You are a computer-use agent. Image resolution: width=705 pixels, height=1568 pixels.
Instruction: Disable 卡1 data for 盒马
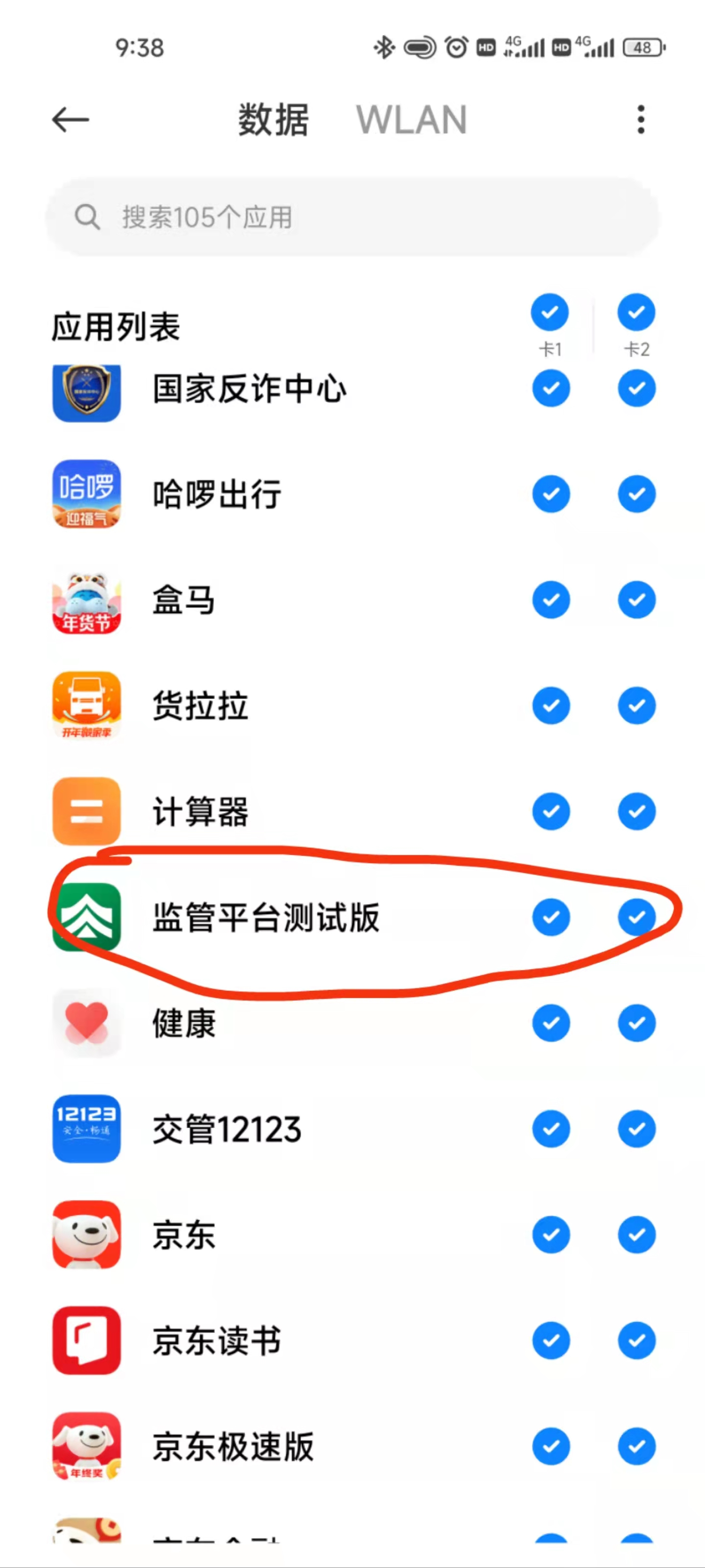coord(550,600)
